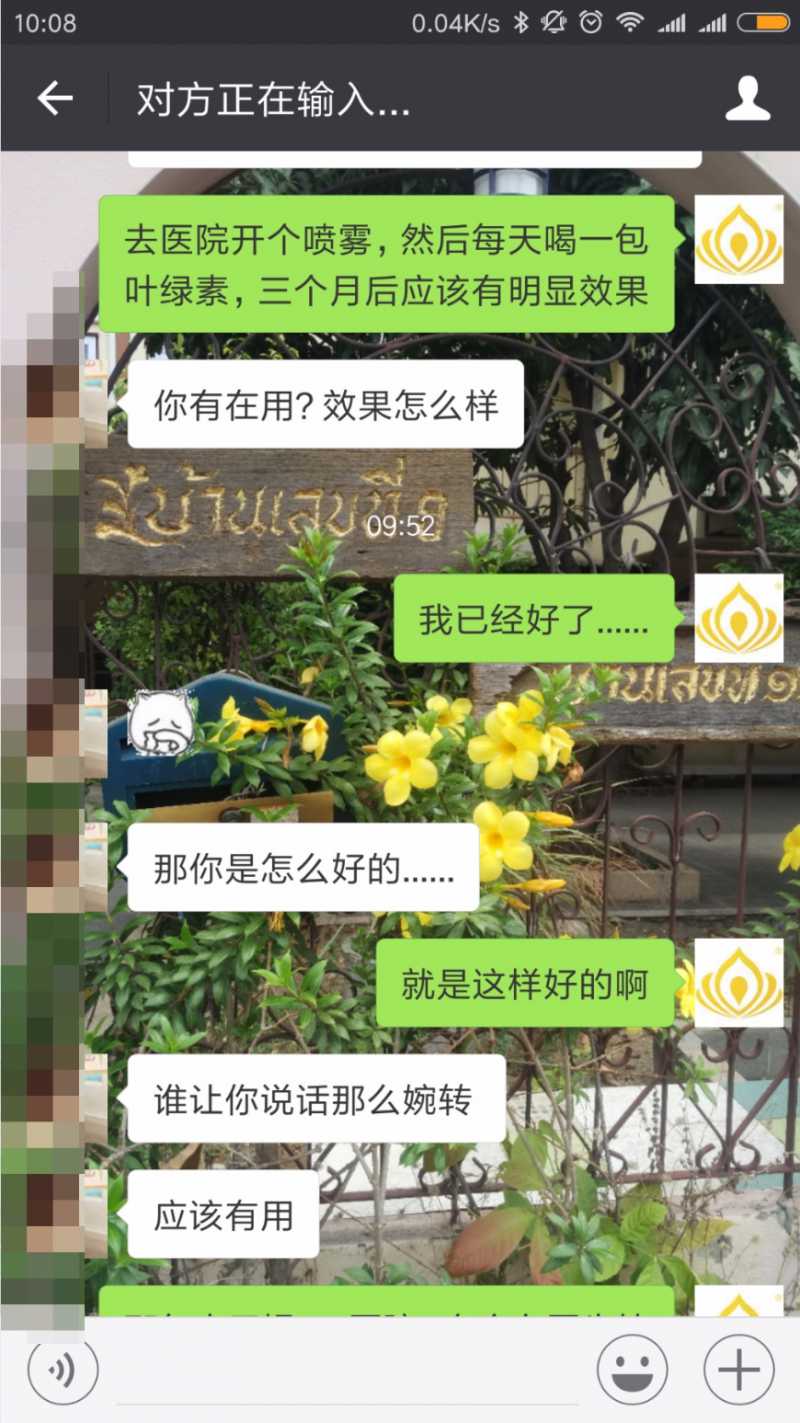Switch to voice message input

[63, 1370]
